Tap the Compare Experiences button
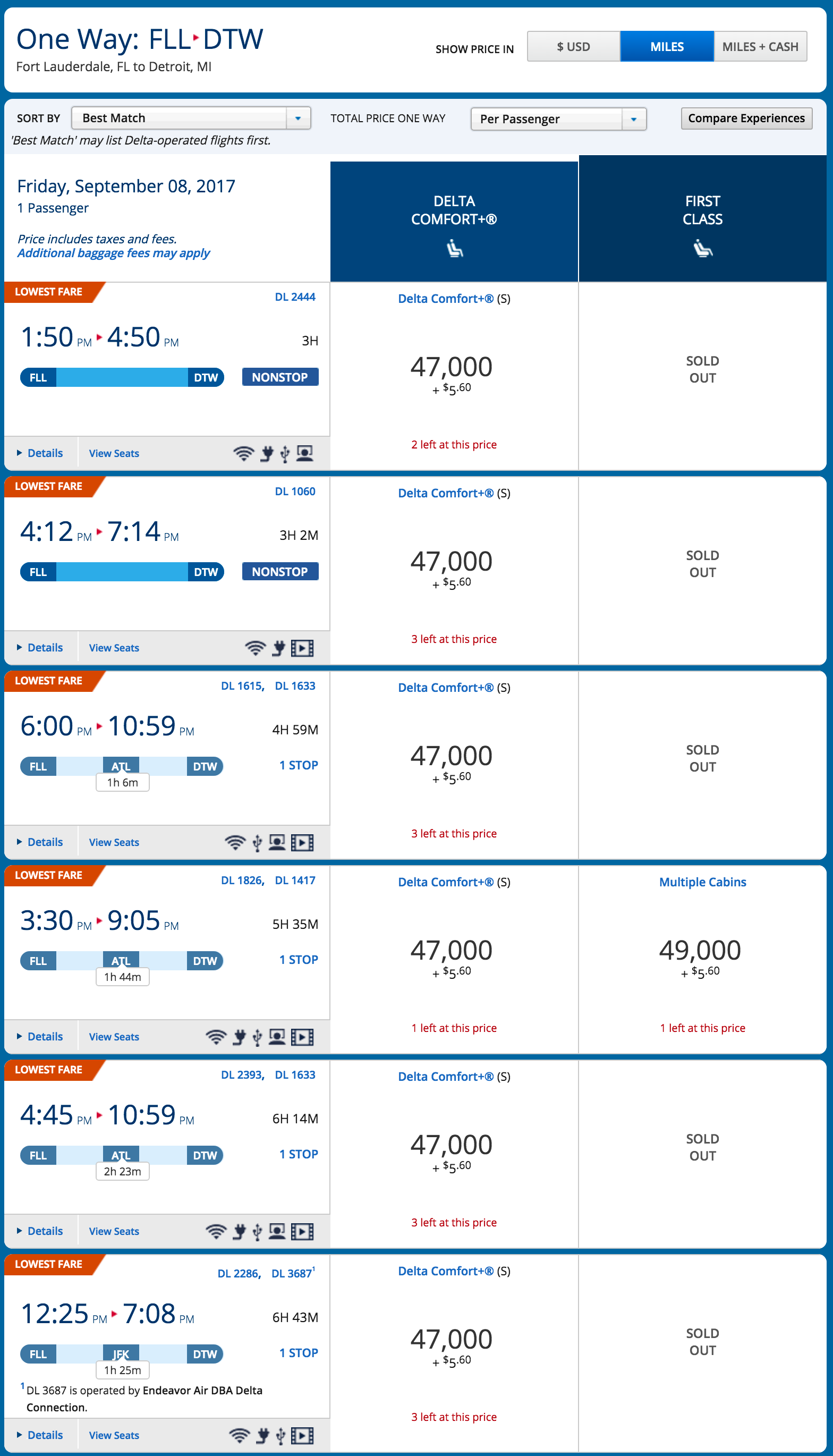Viewport: 833px width, 1456px height. tap(745, 118)
